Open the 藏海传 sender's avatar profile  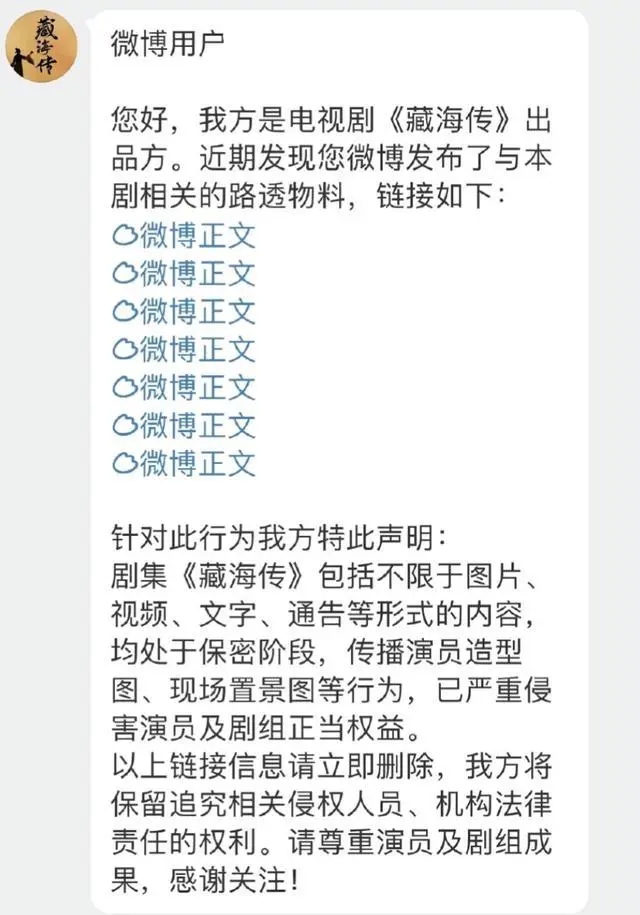click(x=41, y=47)
